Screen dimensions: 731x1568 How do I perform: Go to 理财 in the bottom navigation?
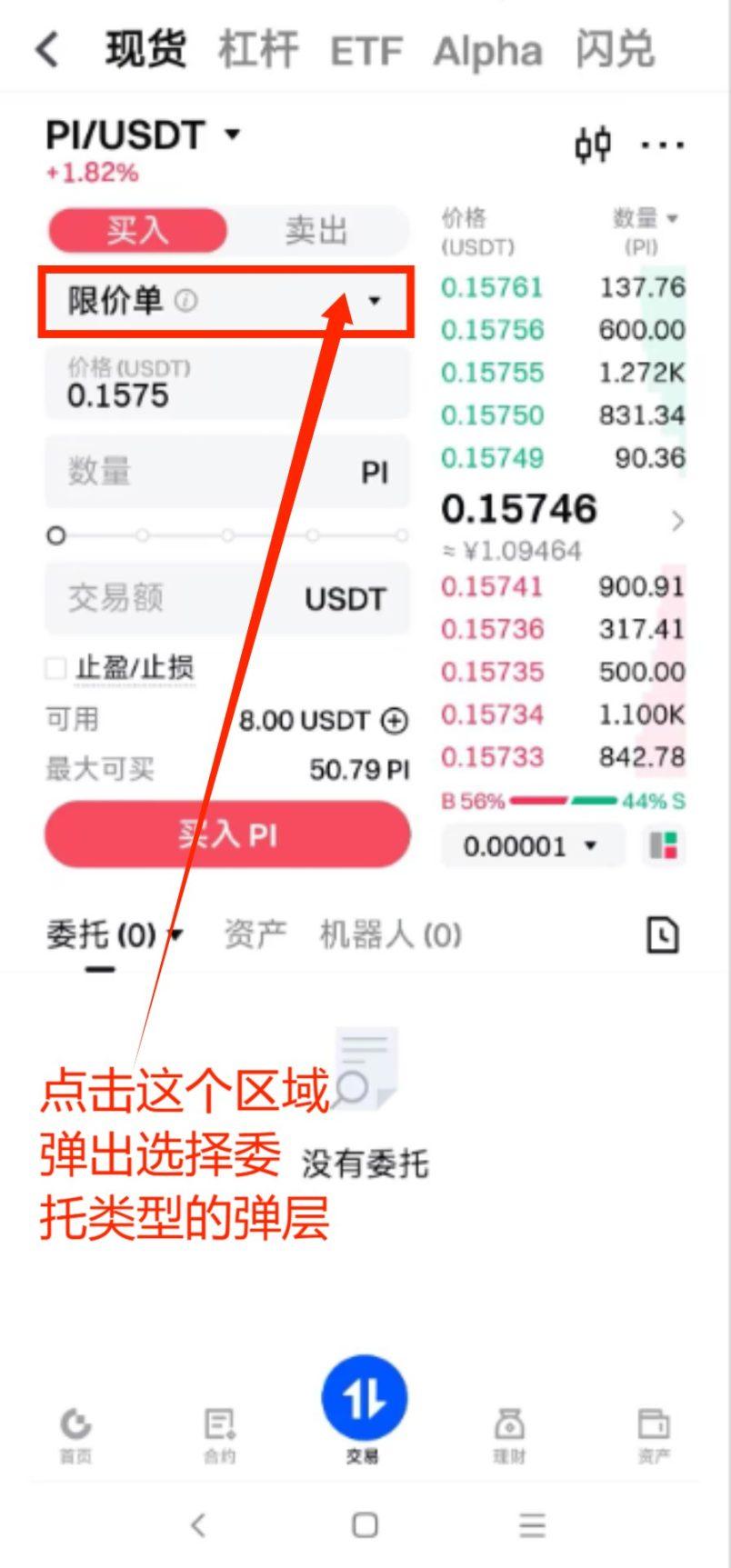tap(509, 1434)
